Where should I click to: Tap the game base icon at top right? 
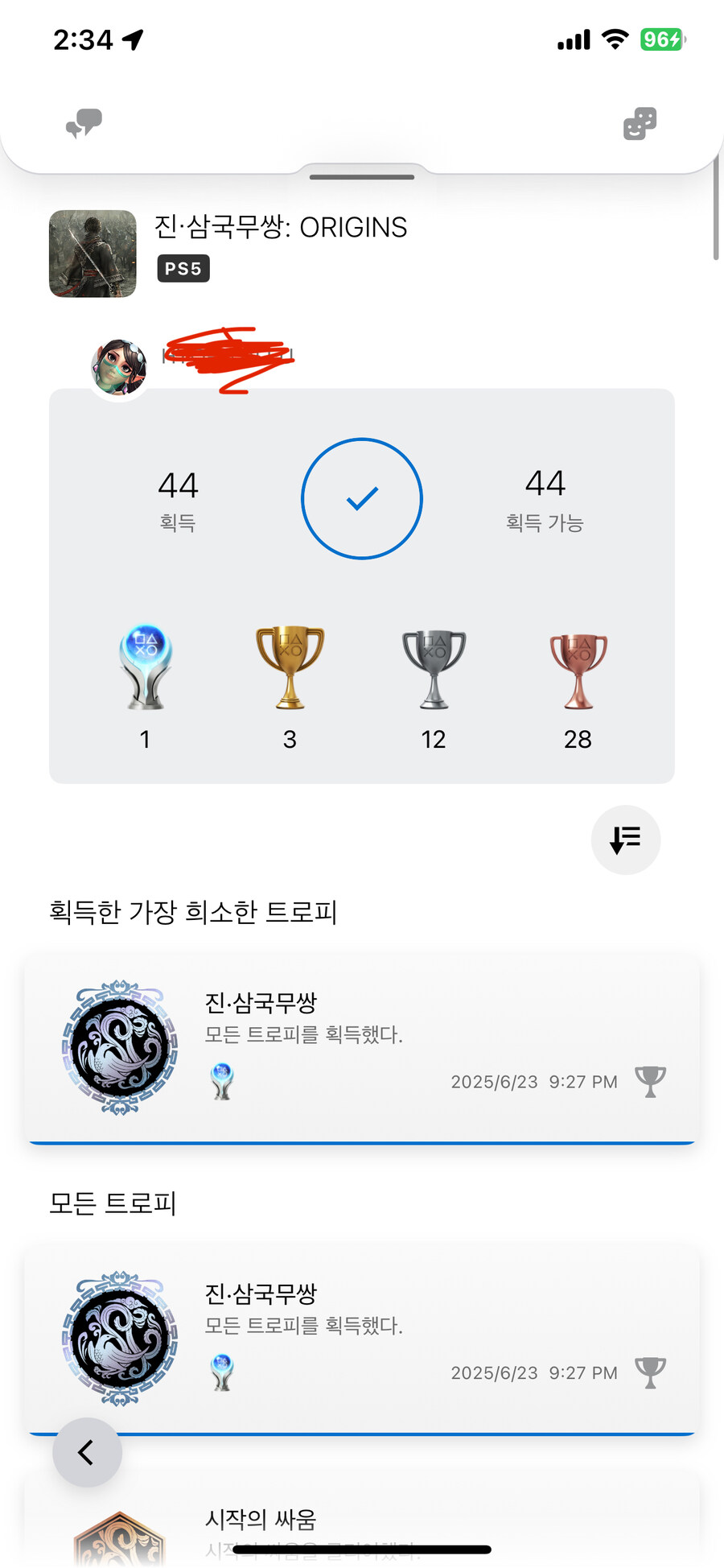pos(638,123)
